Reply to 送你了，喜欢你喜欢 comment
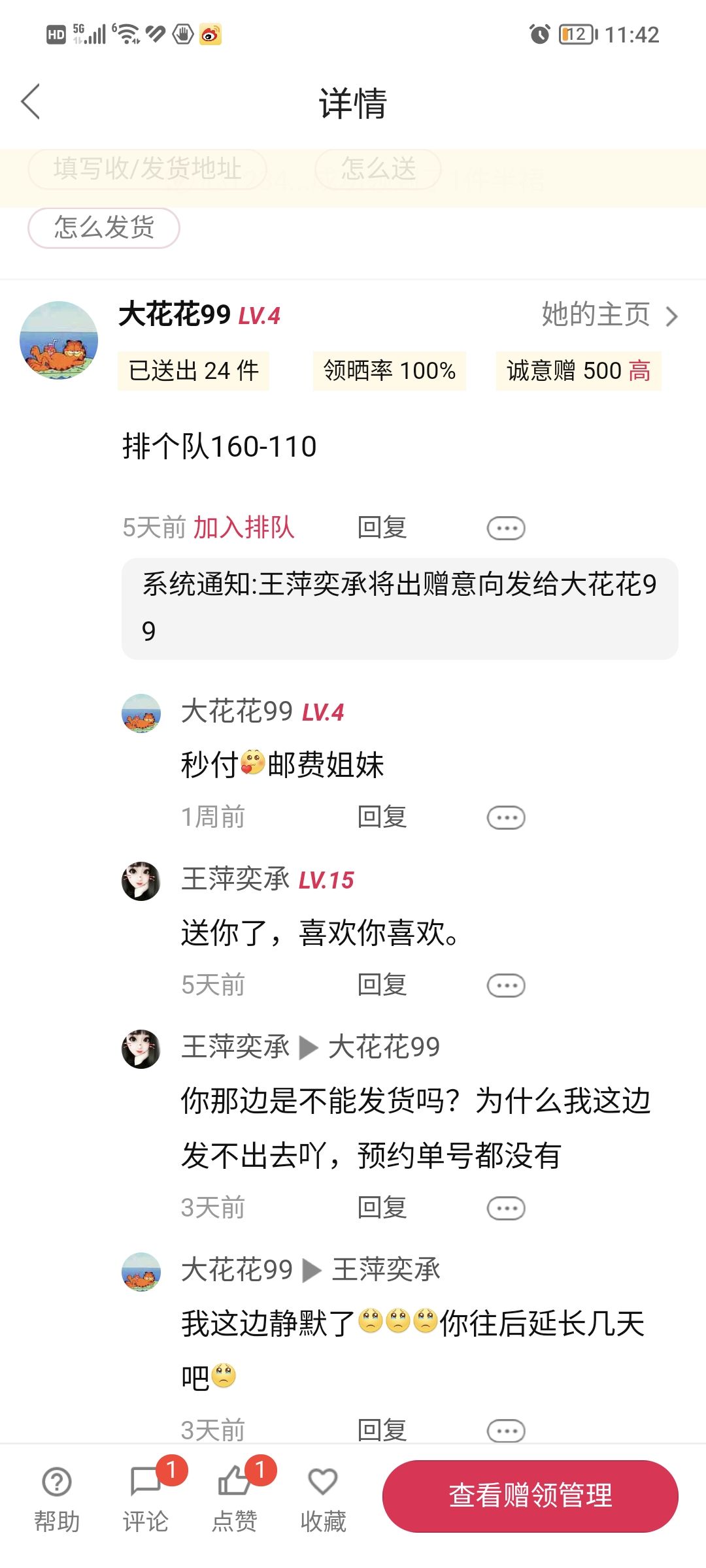Screen dimensions: 706x1568 click(x=382, y=985)
